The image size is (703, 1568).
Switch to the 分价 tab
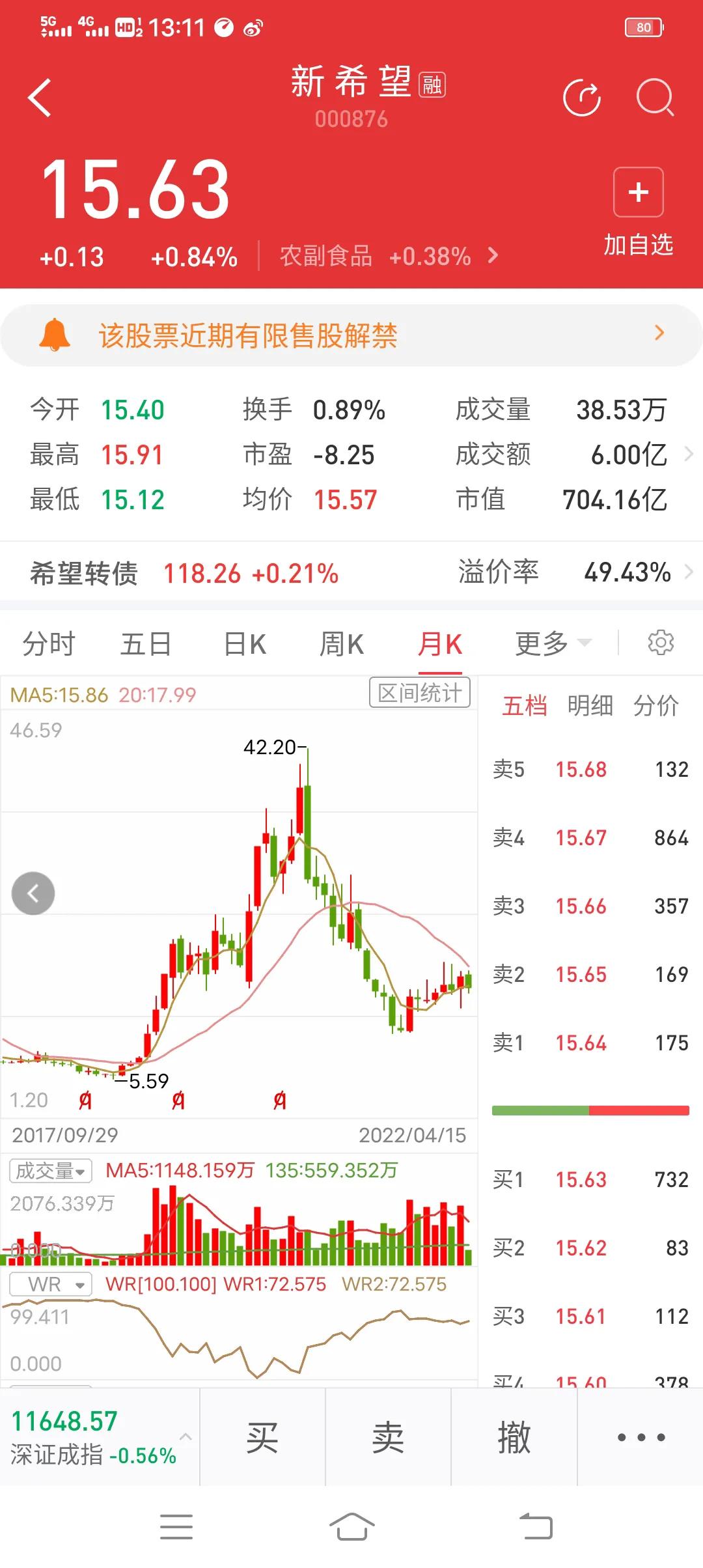click(655, 705)
